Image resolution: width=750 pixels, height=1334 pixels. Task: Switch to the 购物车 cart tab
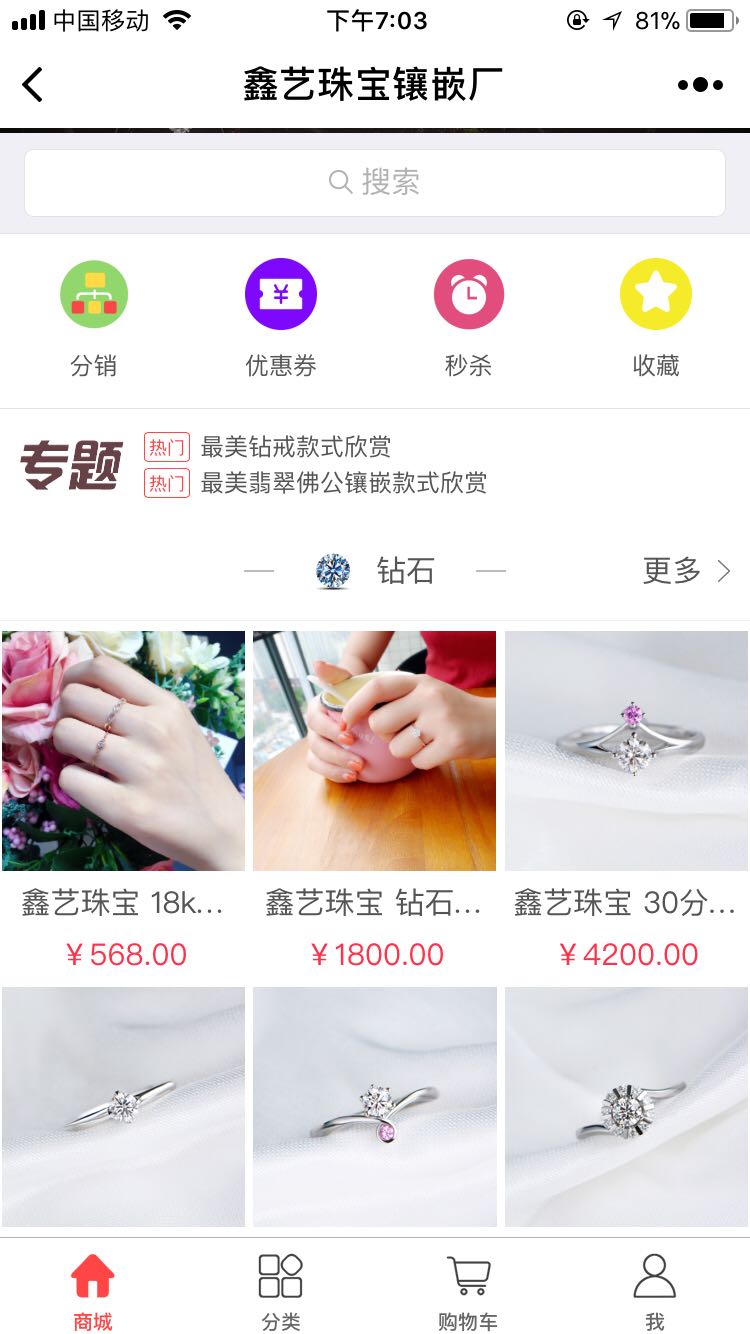tap(468, 1290)
